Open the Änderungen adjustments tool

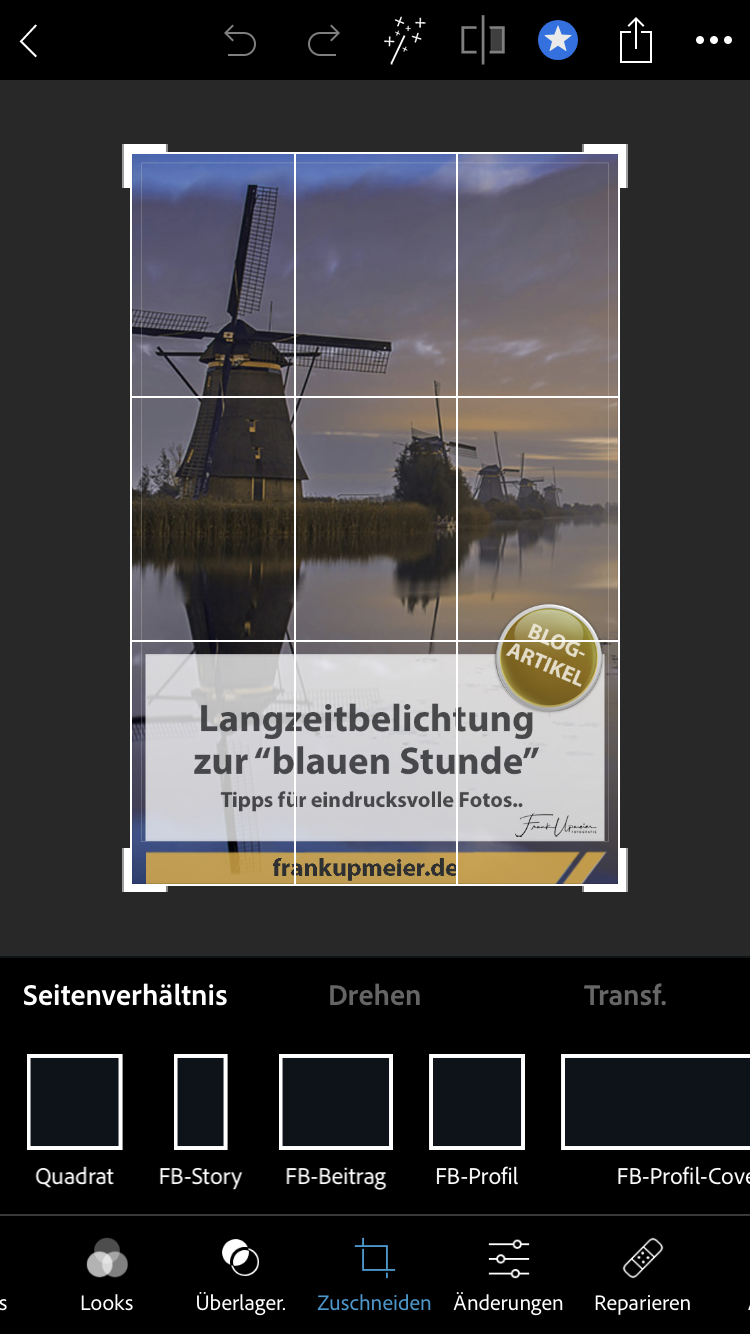[508, 1274]
